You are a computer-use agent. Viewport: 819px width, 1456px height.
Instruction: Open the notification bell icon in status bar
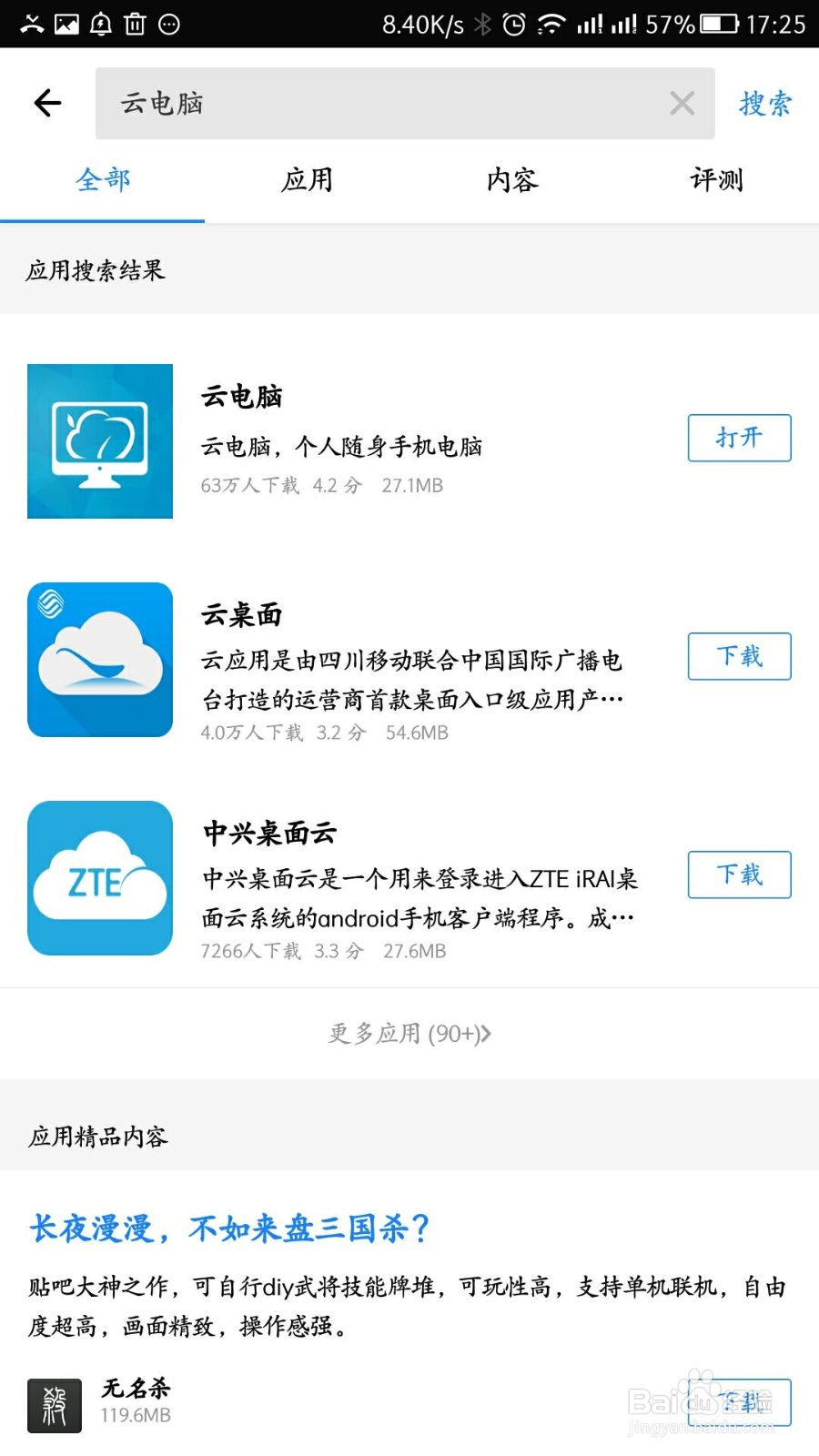click(102, 24)
